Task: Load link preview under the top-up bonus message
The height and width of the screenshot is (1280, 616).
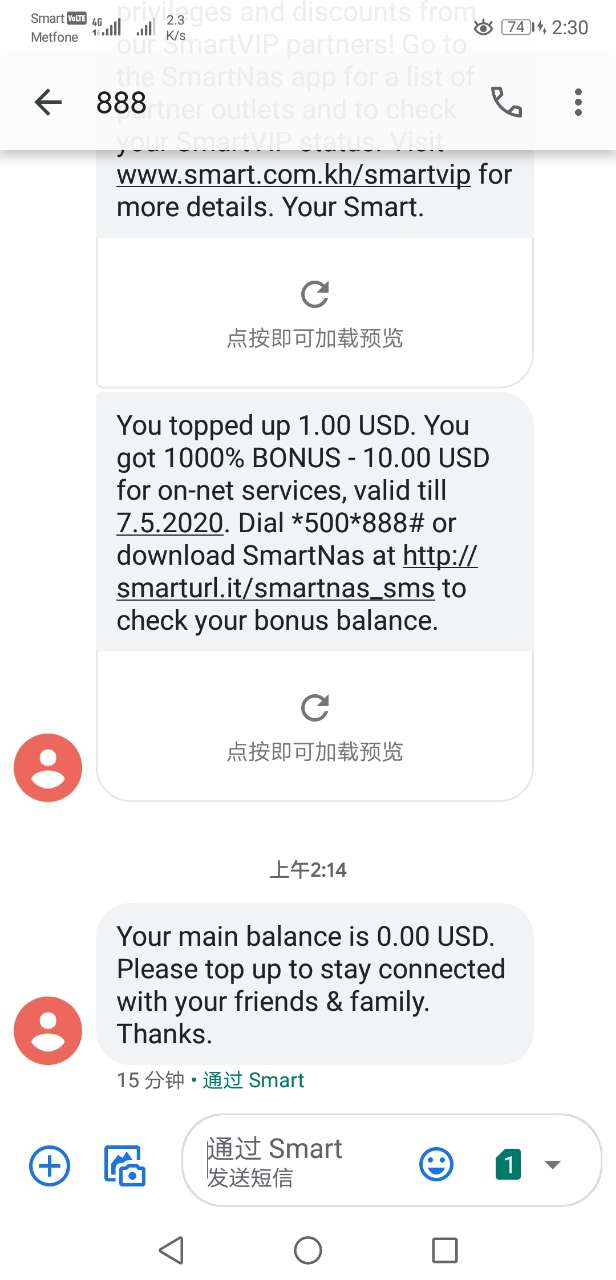Action: pyautogui.click(x=315, y=724)
